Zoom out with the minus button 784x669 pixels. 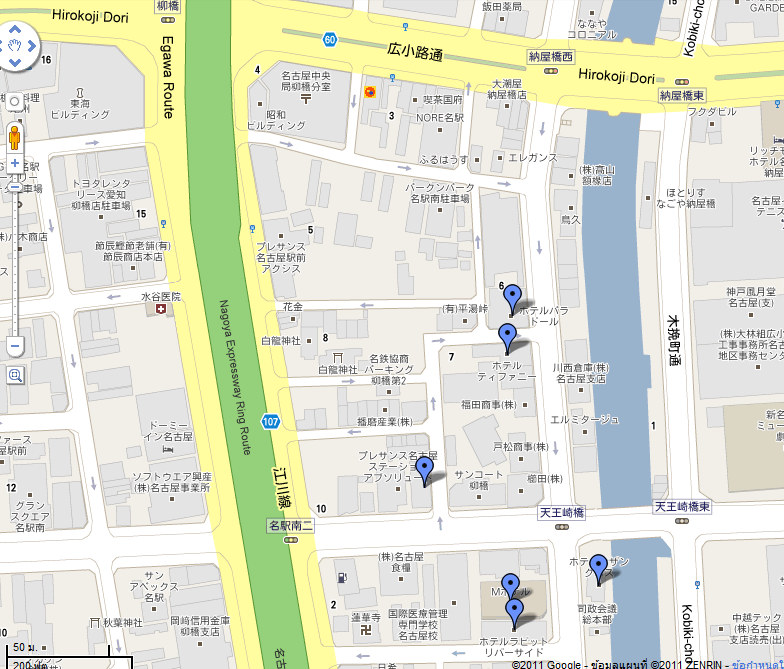coord(15,345)
